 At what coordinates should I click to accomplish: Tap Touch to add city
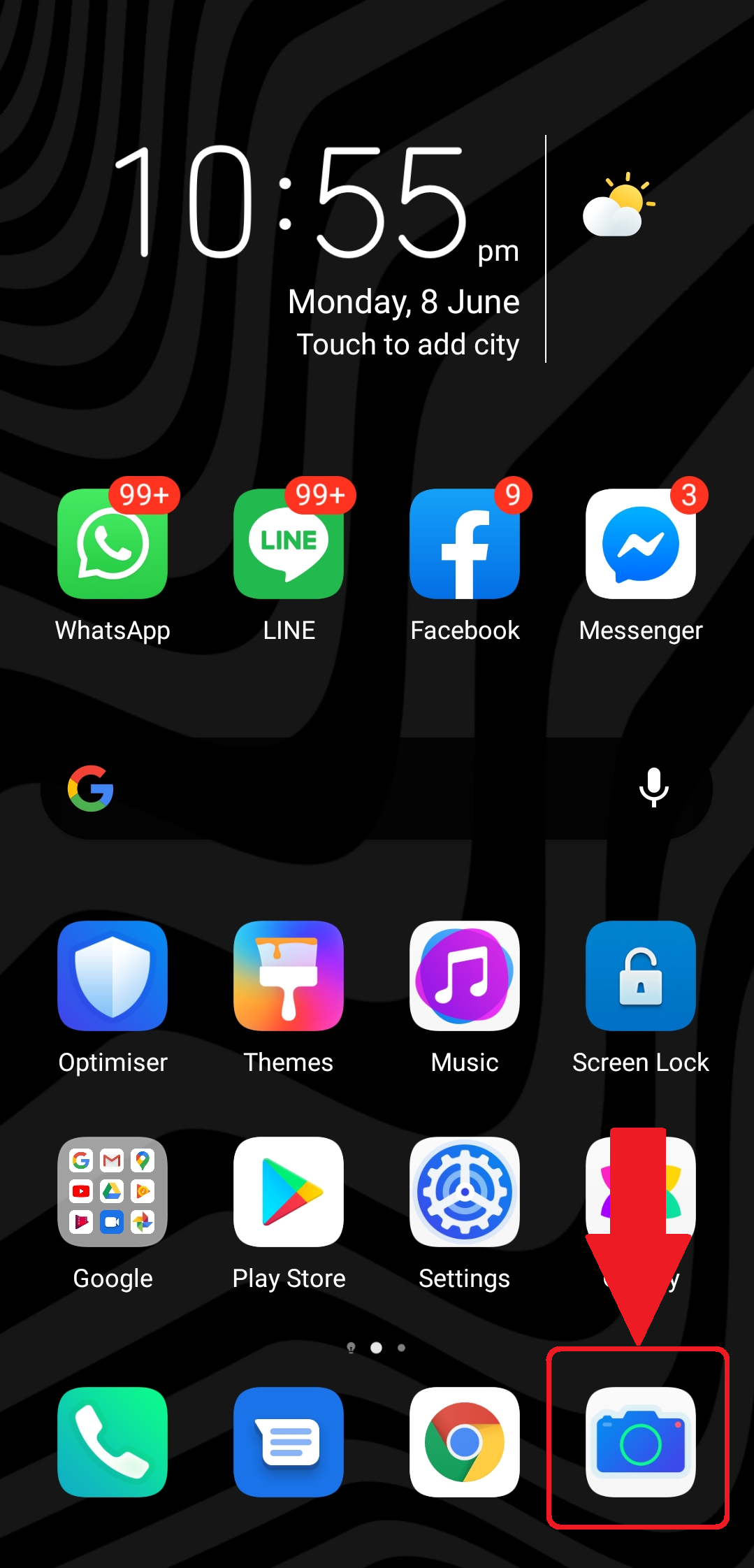[x=407, y=345]
